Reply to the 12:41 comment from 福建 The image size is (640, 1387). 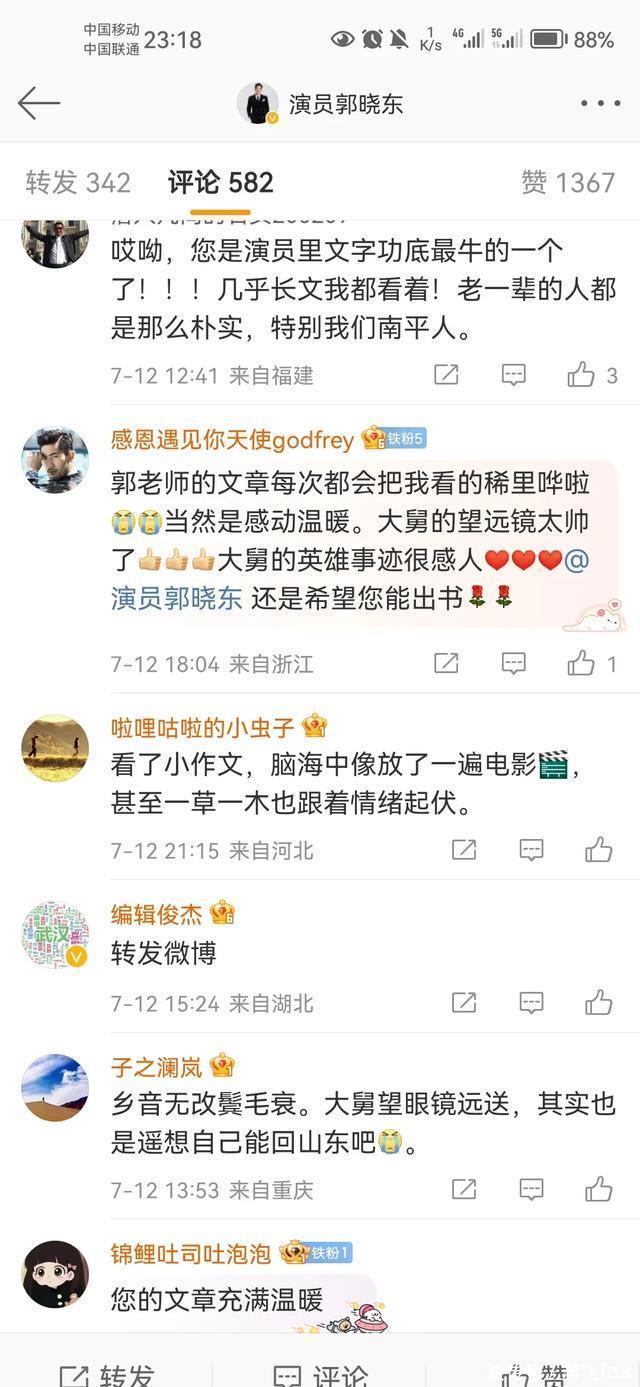(x=513, y=375)
